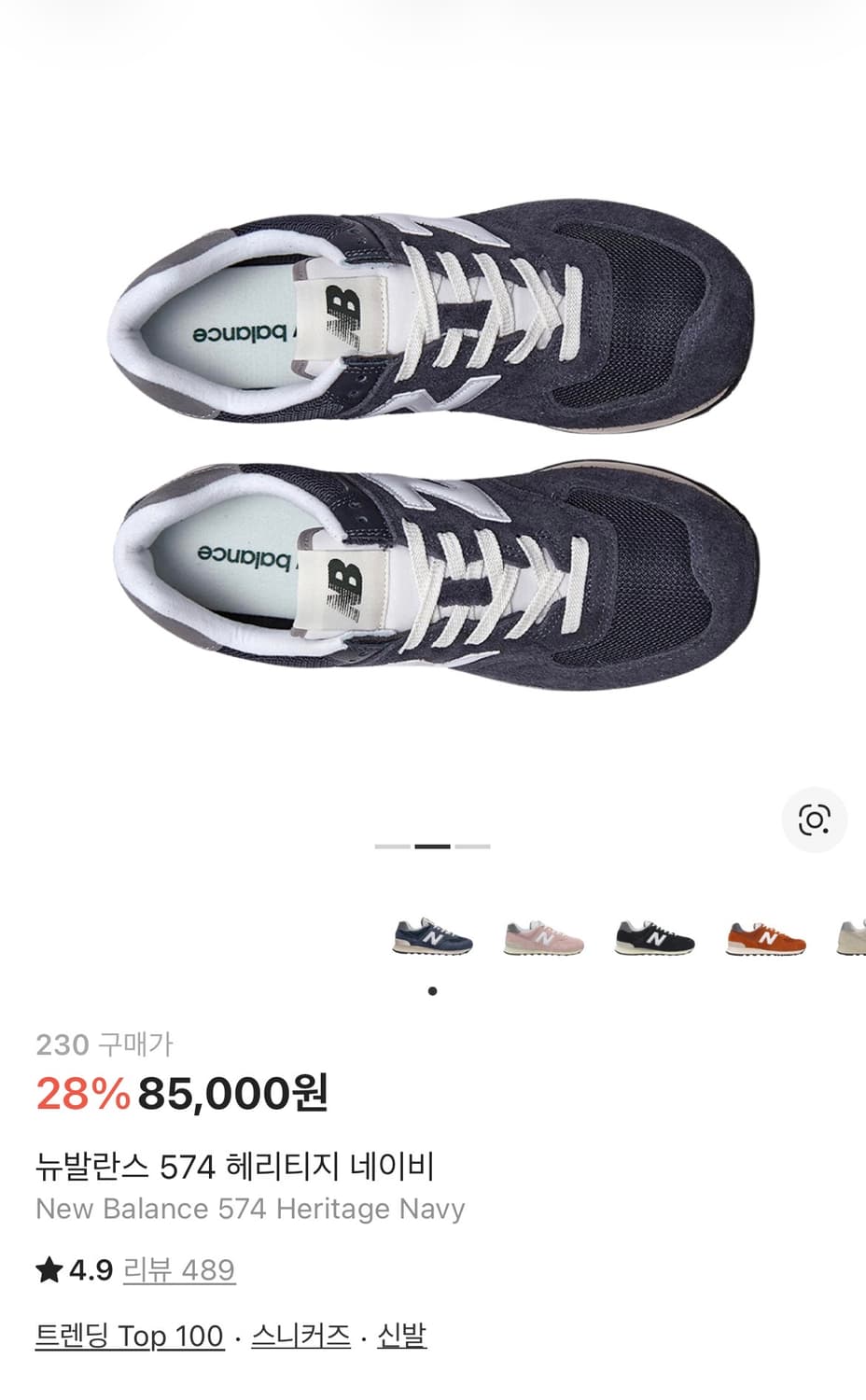
Task: Select the first image page indicator bar
Action: [392, 846]
